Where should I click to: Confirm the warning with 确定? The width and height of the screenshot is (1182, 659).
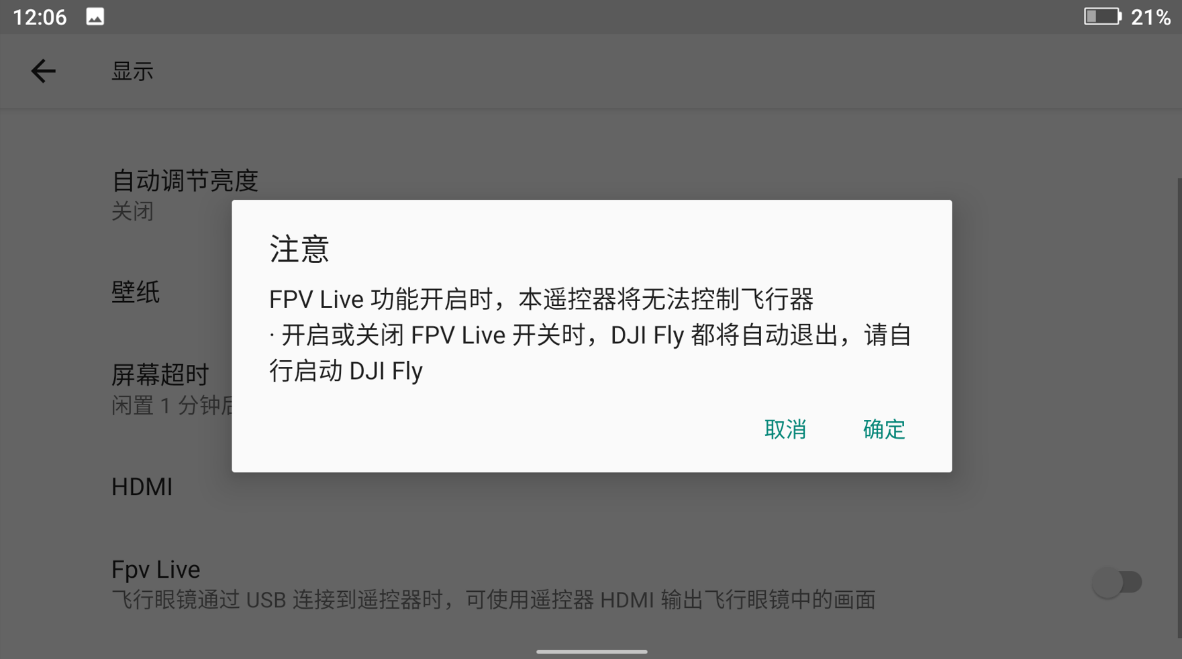[x=884, y=429]
